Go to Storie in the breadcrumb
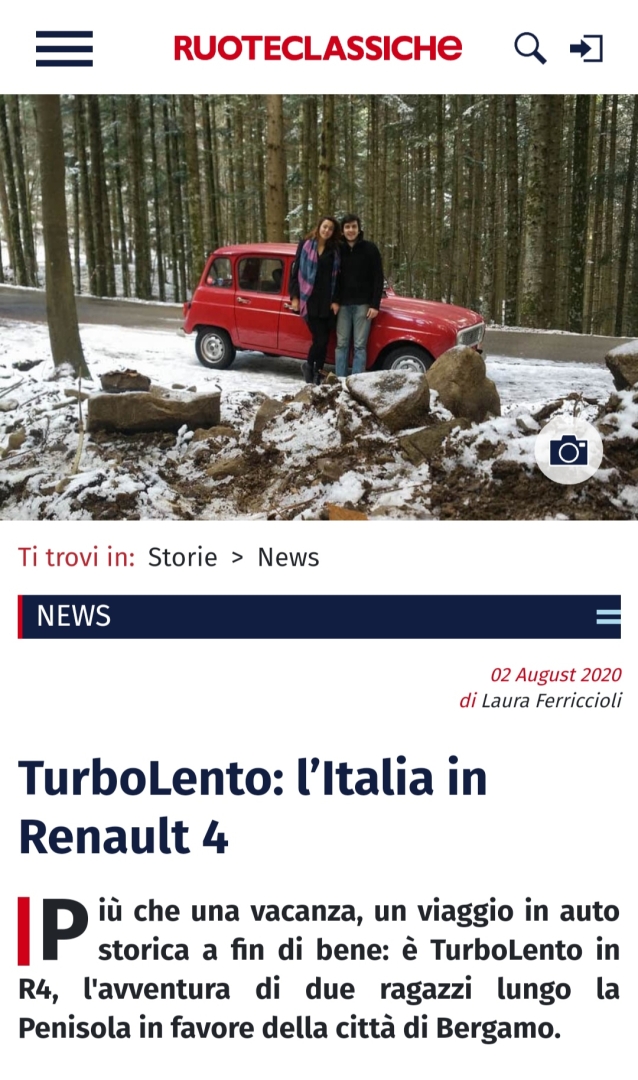Screen dimensions: 638x1080 tap(182, 557)
